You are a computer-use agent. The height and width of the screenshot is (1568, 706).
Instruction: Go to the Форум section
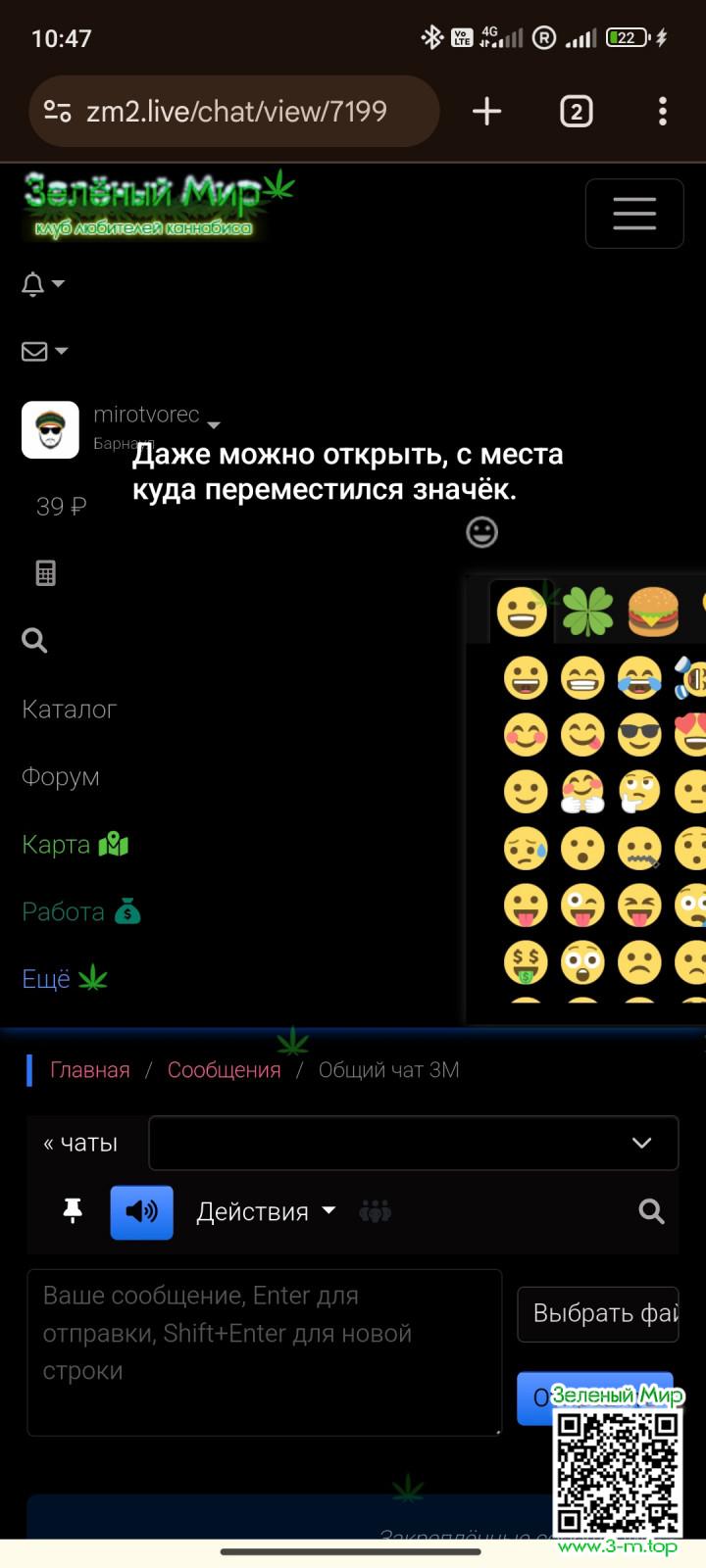61,776
